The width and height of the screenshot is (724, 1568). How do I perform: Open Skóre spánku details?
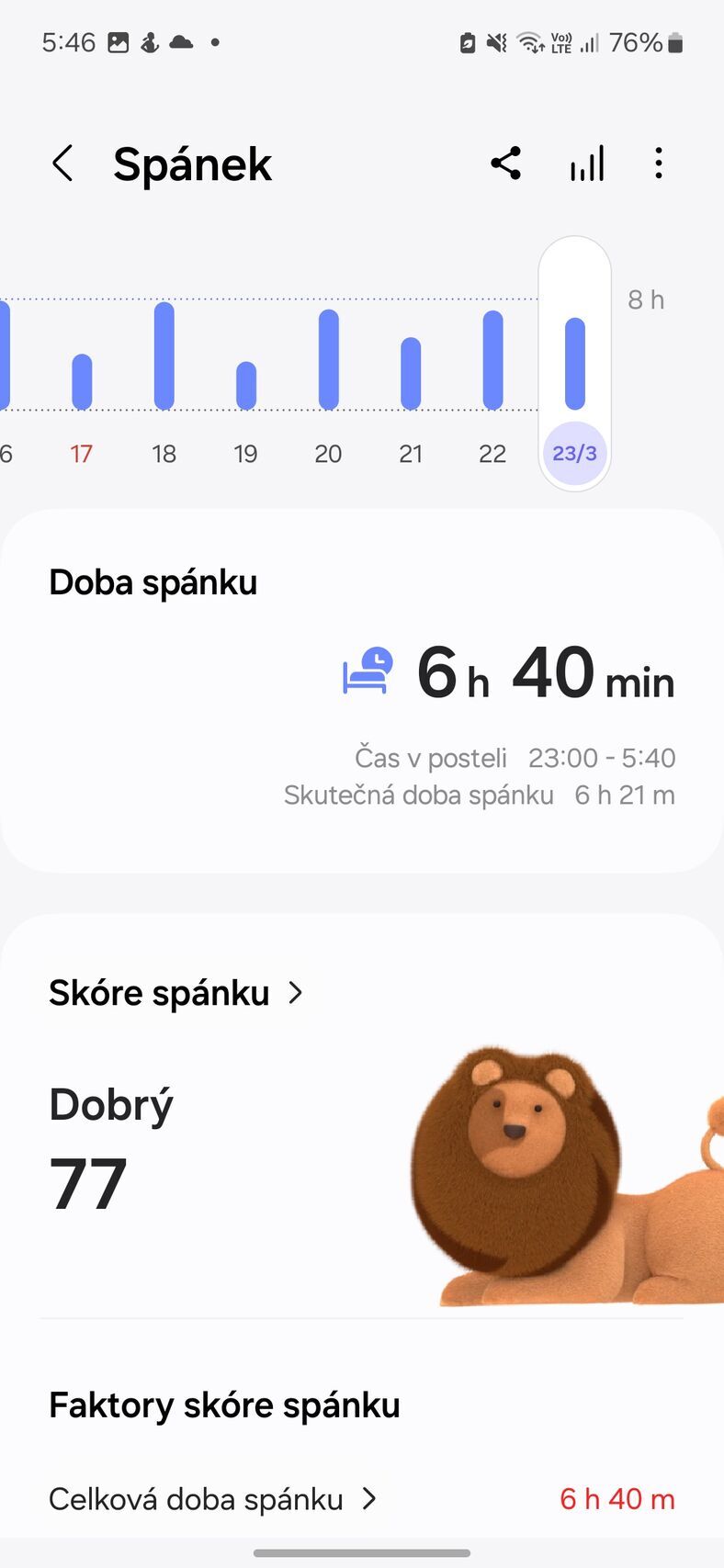[x=176, y=993]
